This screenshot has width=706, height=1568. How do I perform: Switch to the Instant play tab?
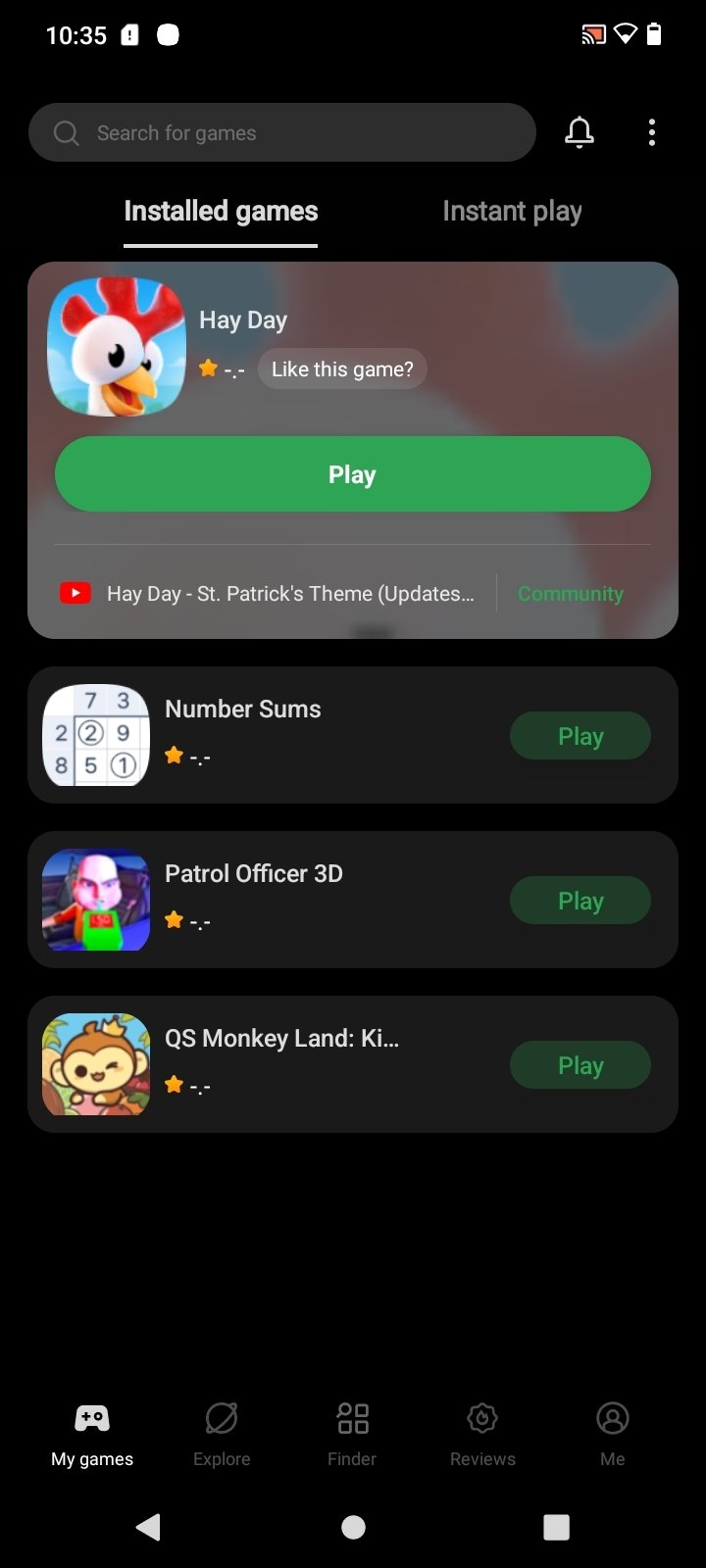512,212
